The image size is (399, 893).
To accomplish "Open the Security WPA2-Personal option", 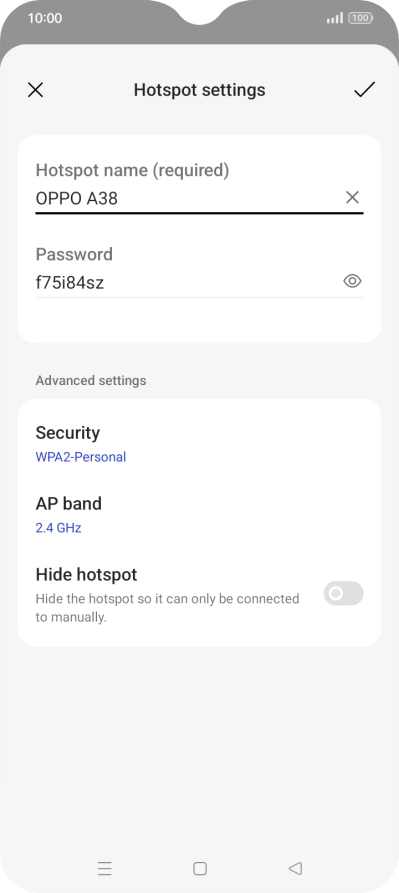I will 199,444.
